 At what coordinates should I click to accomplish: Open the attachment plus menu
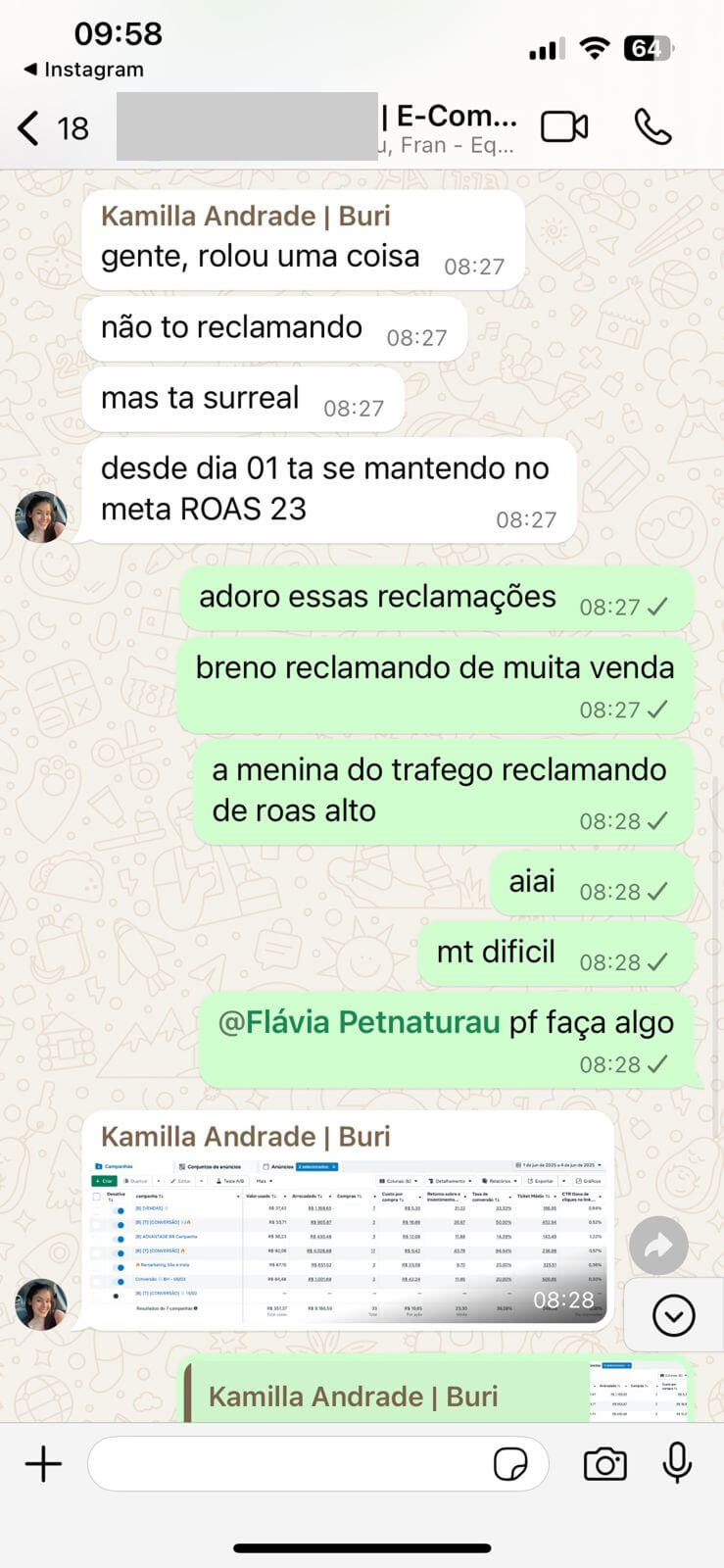[x=43, y=1464]
